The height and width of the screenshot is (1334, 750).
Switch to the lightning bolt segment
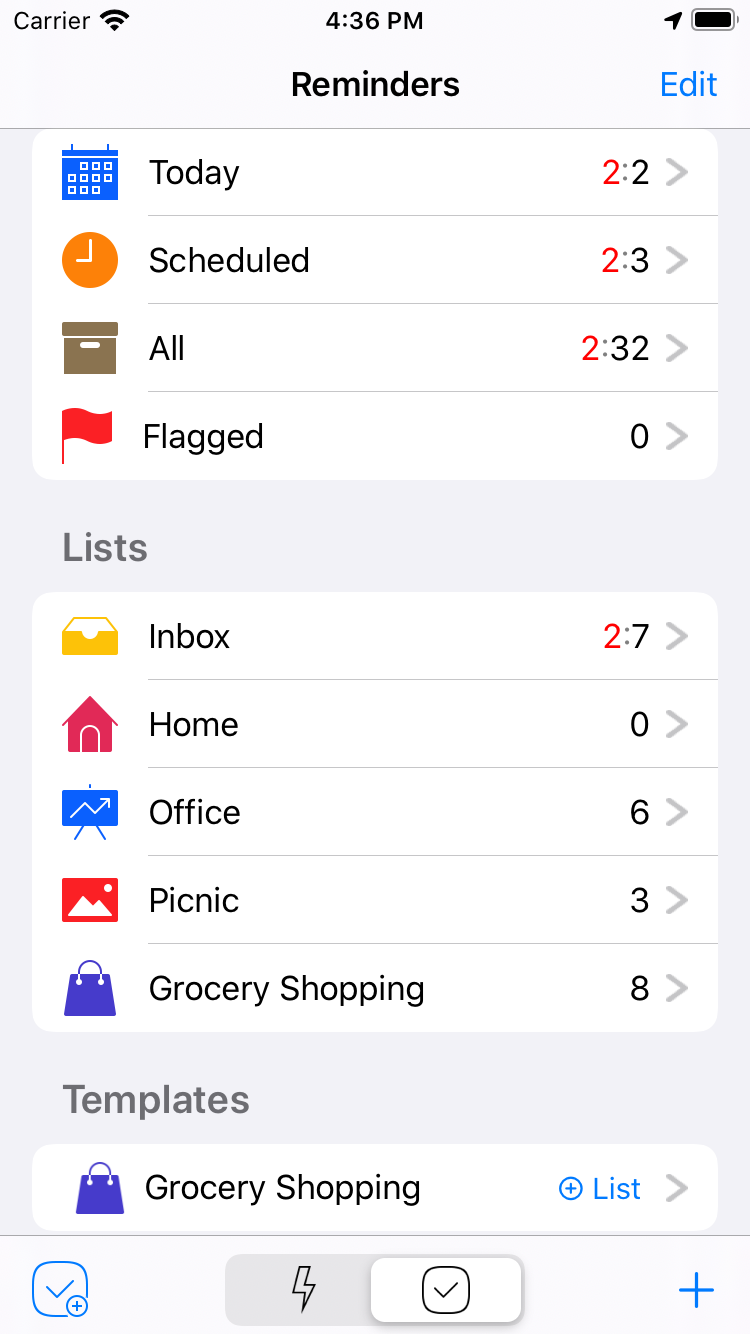302,1290
